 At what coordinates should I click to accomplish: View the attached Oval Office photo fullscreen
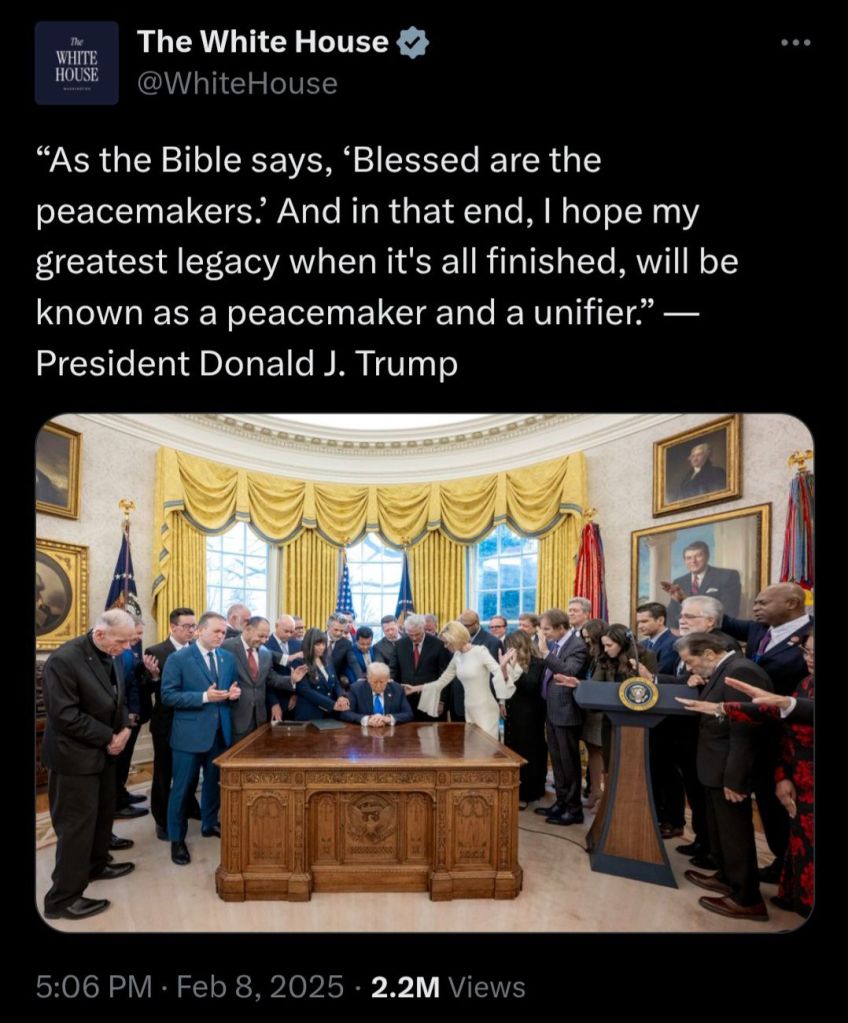[424, 672]
